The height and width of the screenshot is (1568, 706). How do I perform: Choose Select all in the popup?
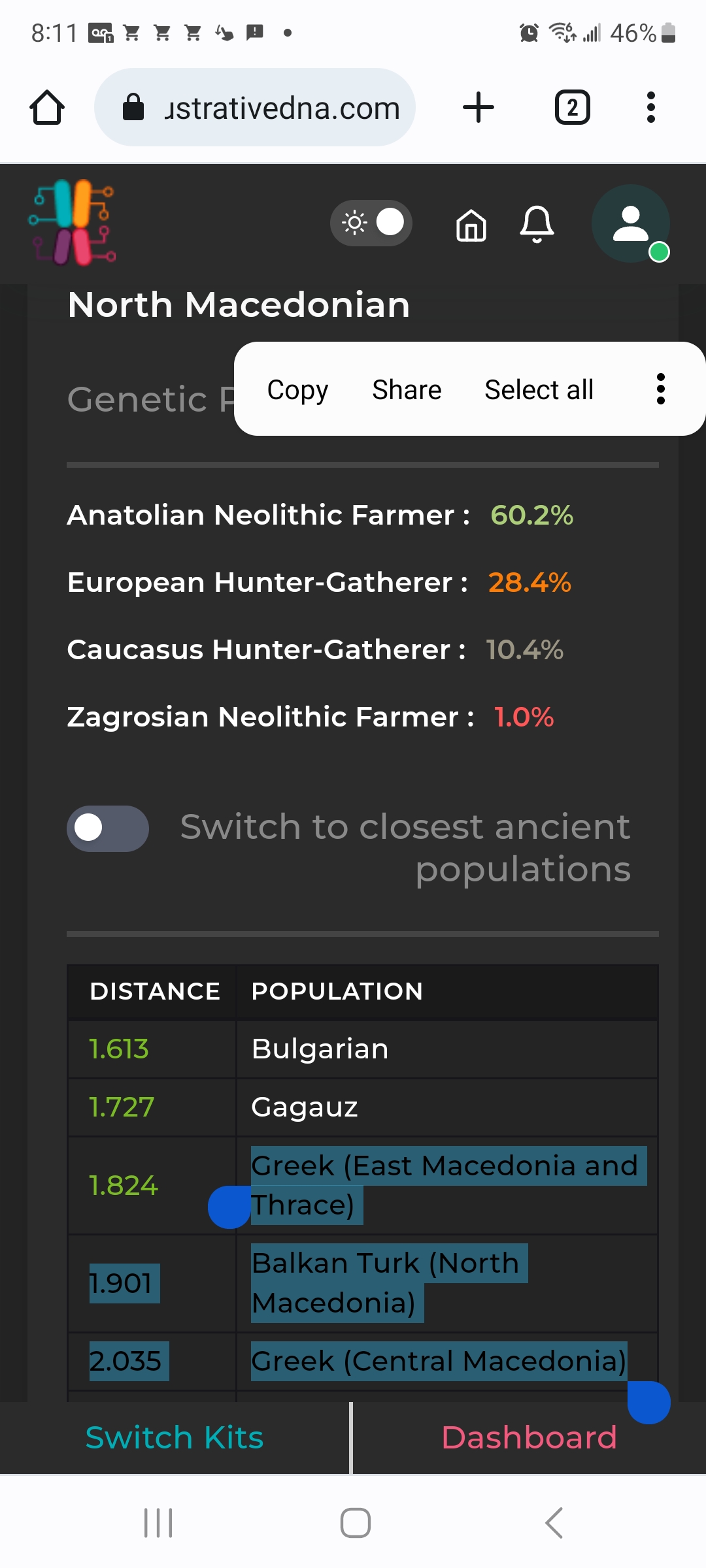tap(539, 390)
